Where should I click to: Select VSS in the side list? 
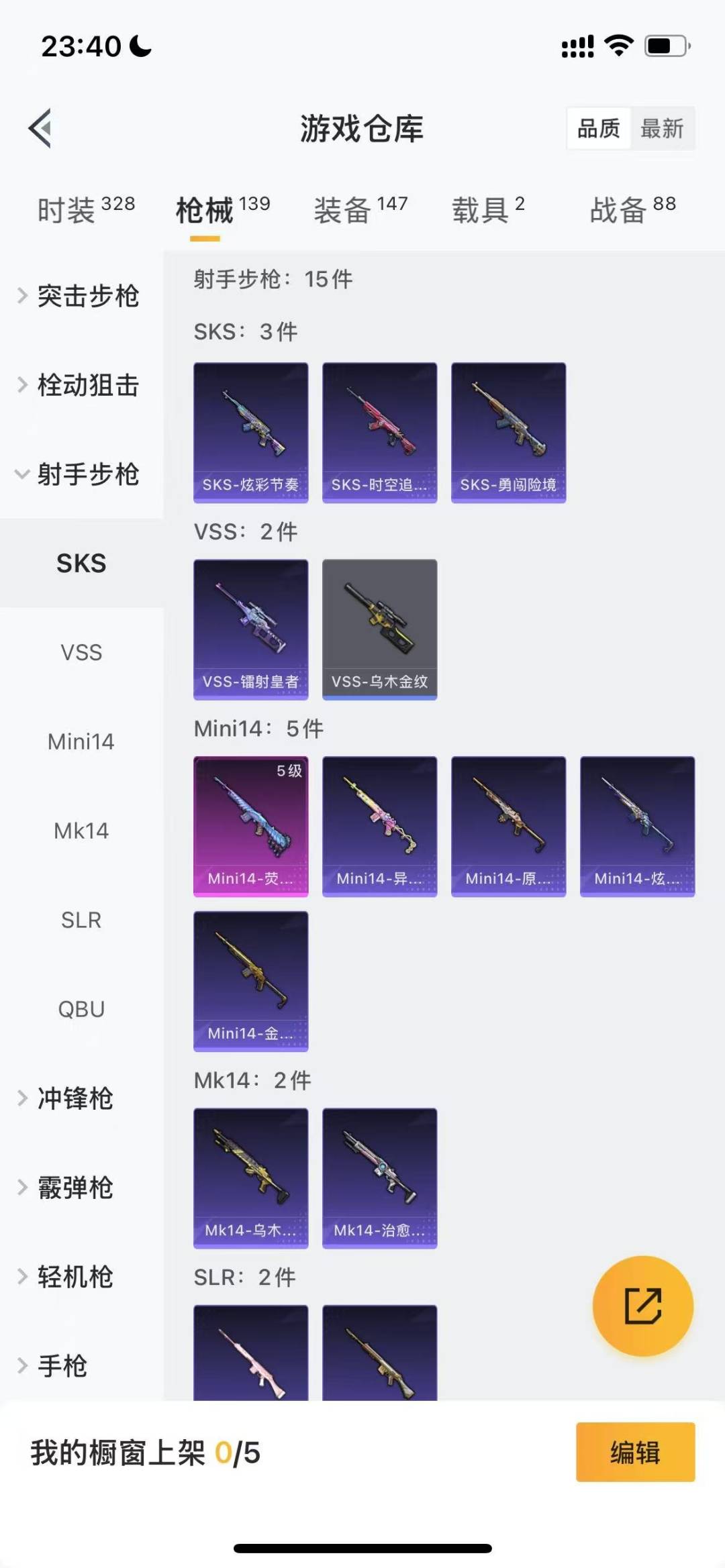pos(81,652)
